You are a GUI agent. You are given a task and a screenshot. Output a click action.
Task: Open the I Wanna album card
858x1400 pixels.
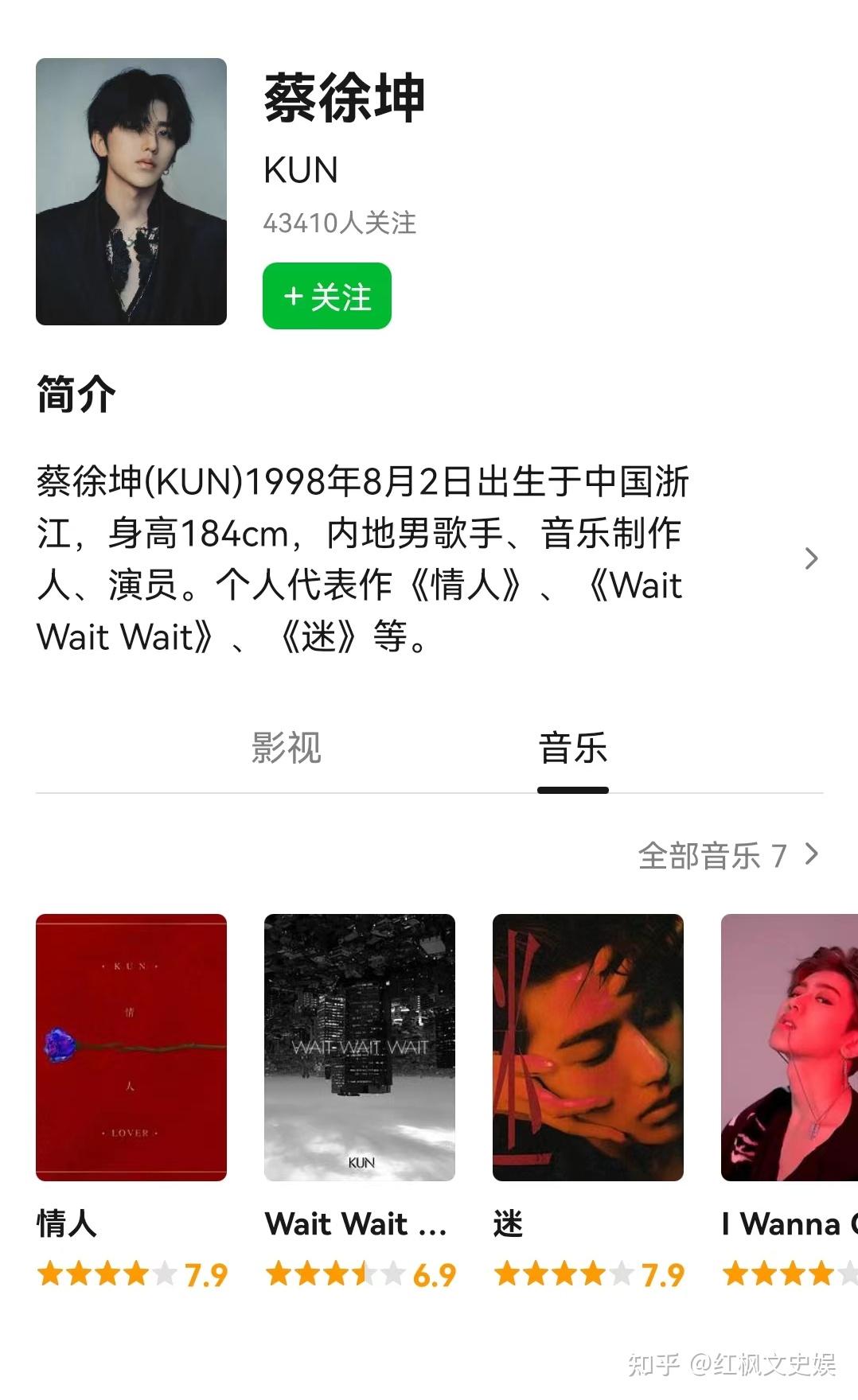789,1047
